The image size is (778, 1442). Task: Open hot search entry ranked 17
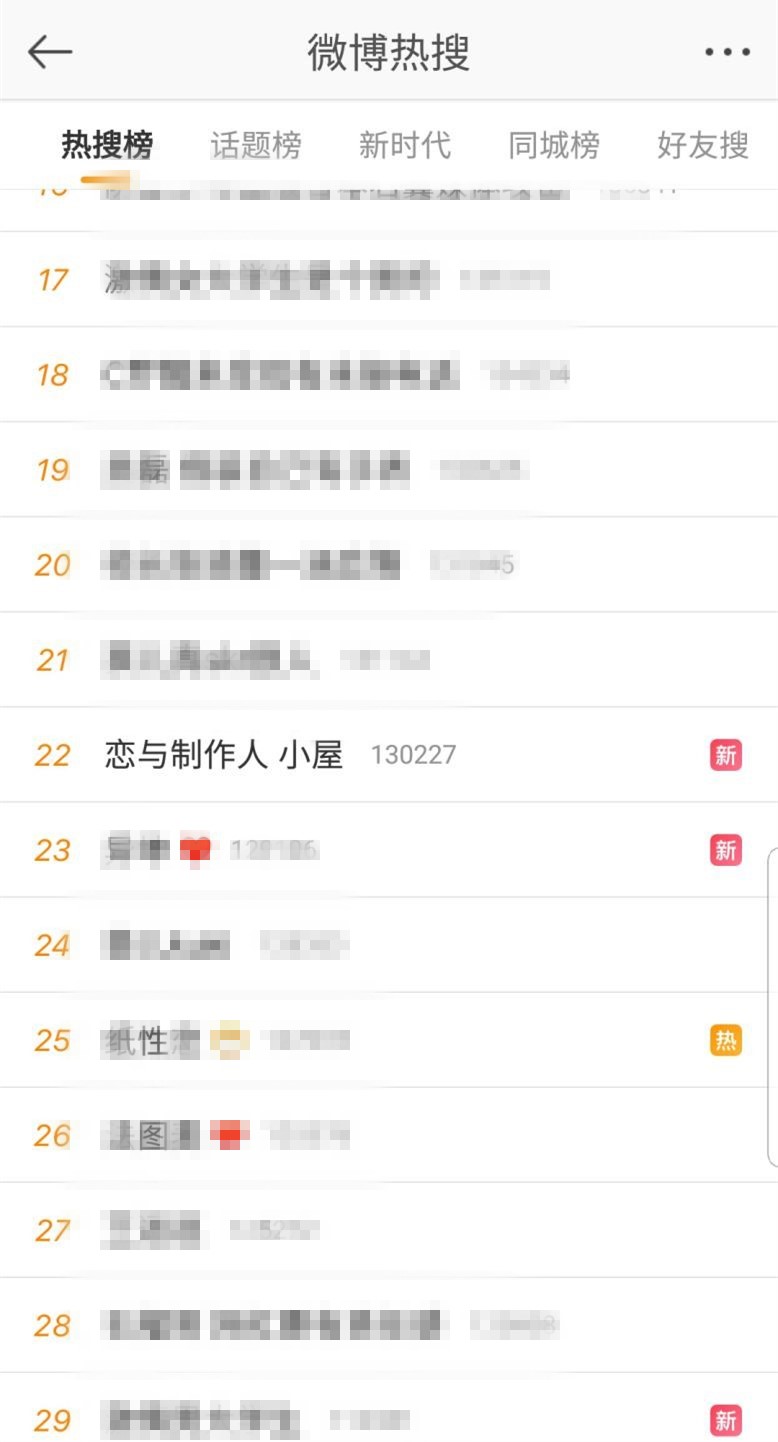tap(389, 279)
